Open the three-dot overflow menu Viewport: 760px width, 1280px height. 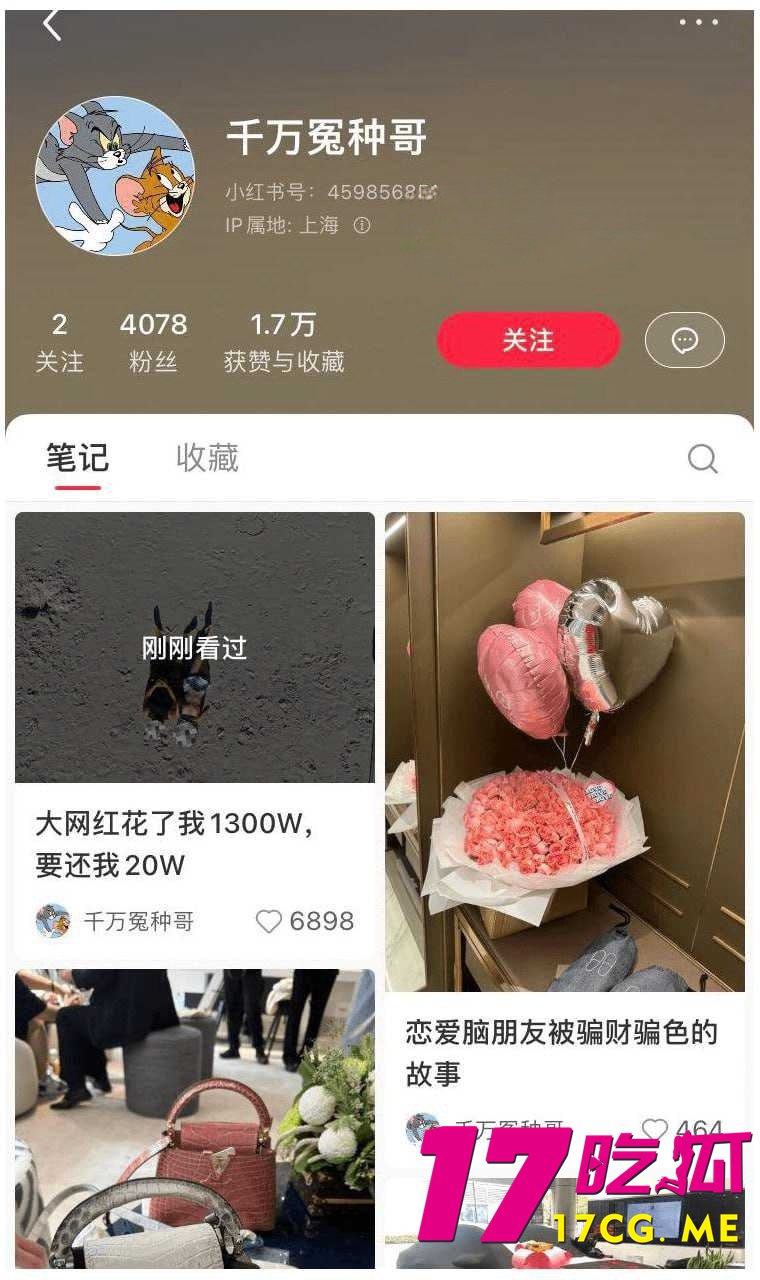tap(698, 22)
